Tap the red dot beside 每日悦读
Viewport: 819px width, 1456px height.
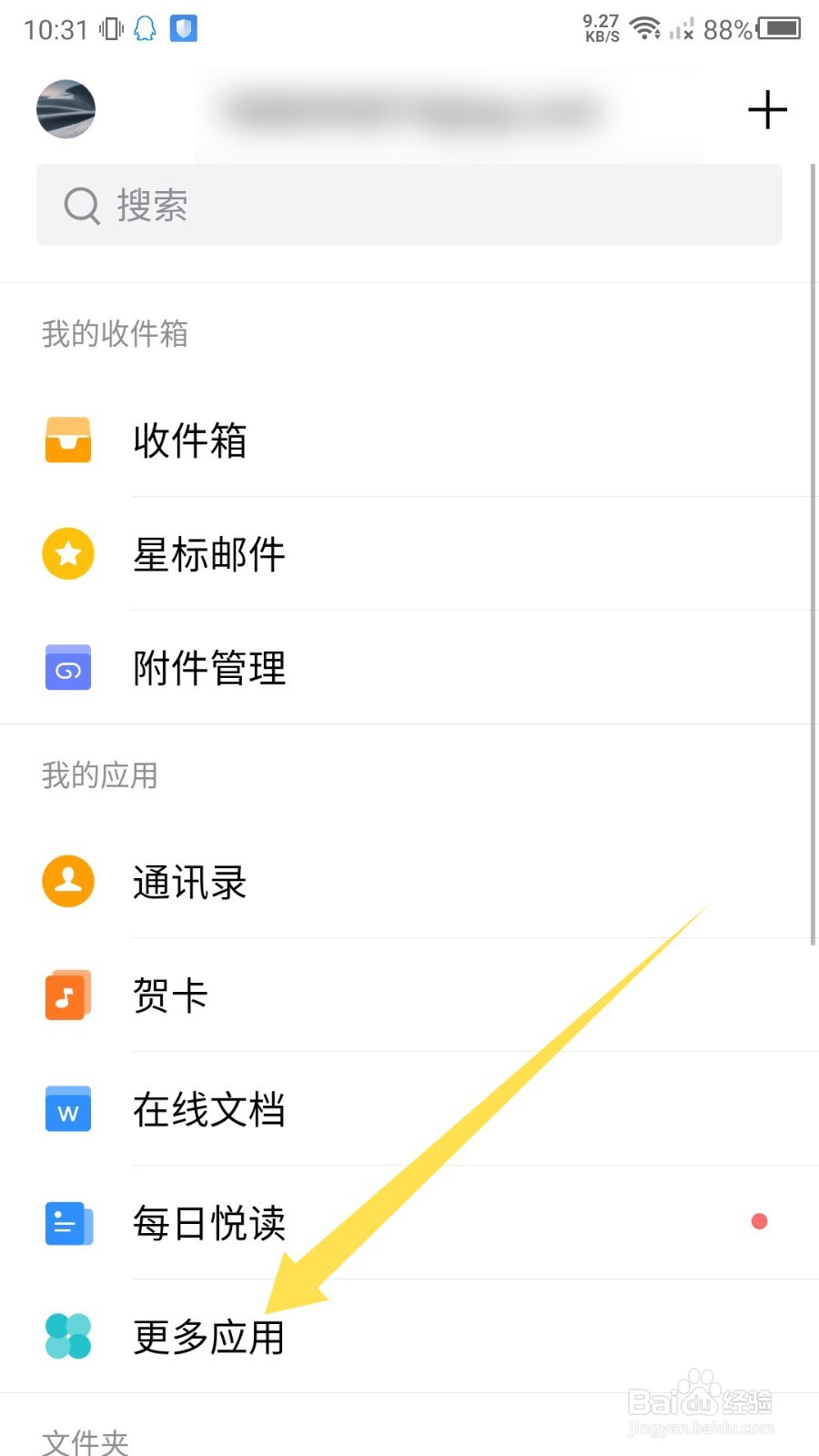click(x=759, y=1222)
